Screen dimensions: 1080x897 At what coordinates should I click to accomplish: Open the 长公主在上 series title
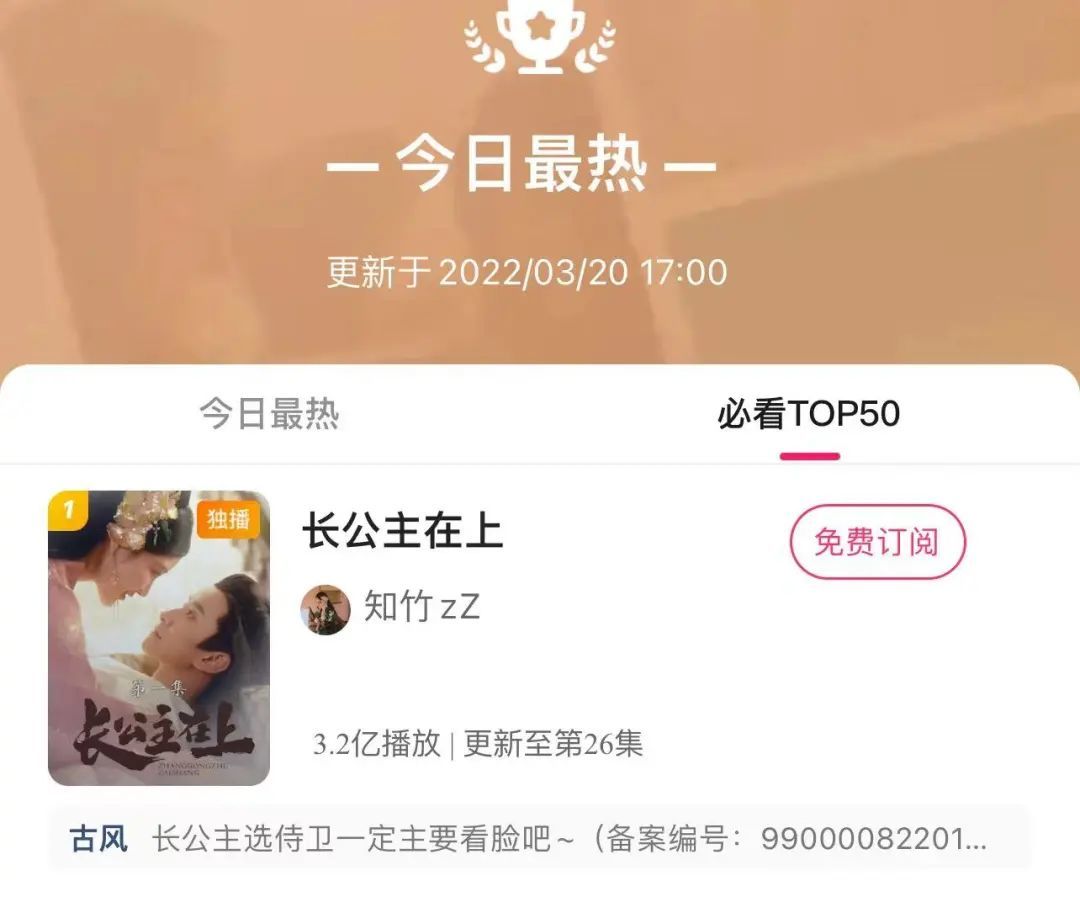[x=402, y=531]
